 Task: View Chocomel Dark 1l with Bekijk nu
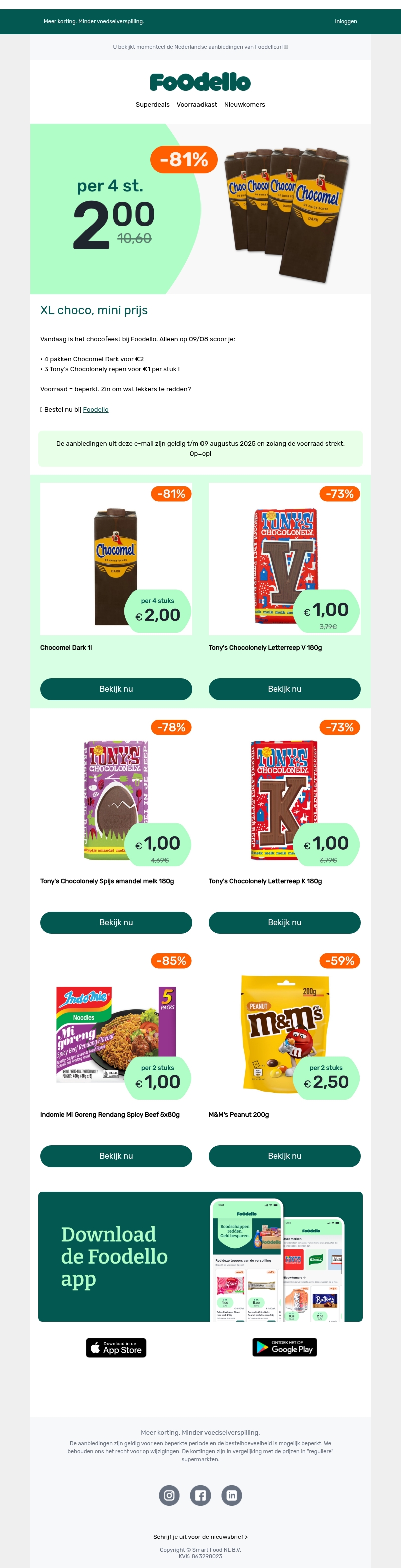[x=116, y=689]
